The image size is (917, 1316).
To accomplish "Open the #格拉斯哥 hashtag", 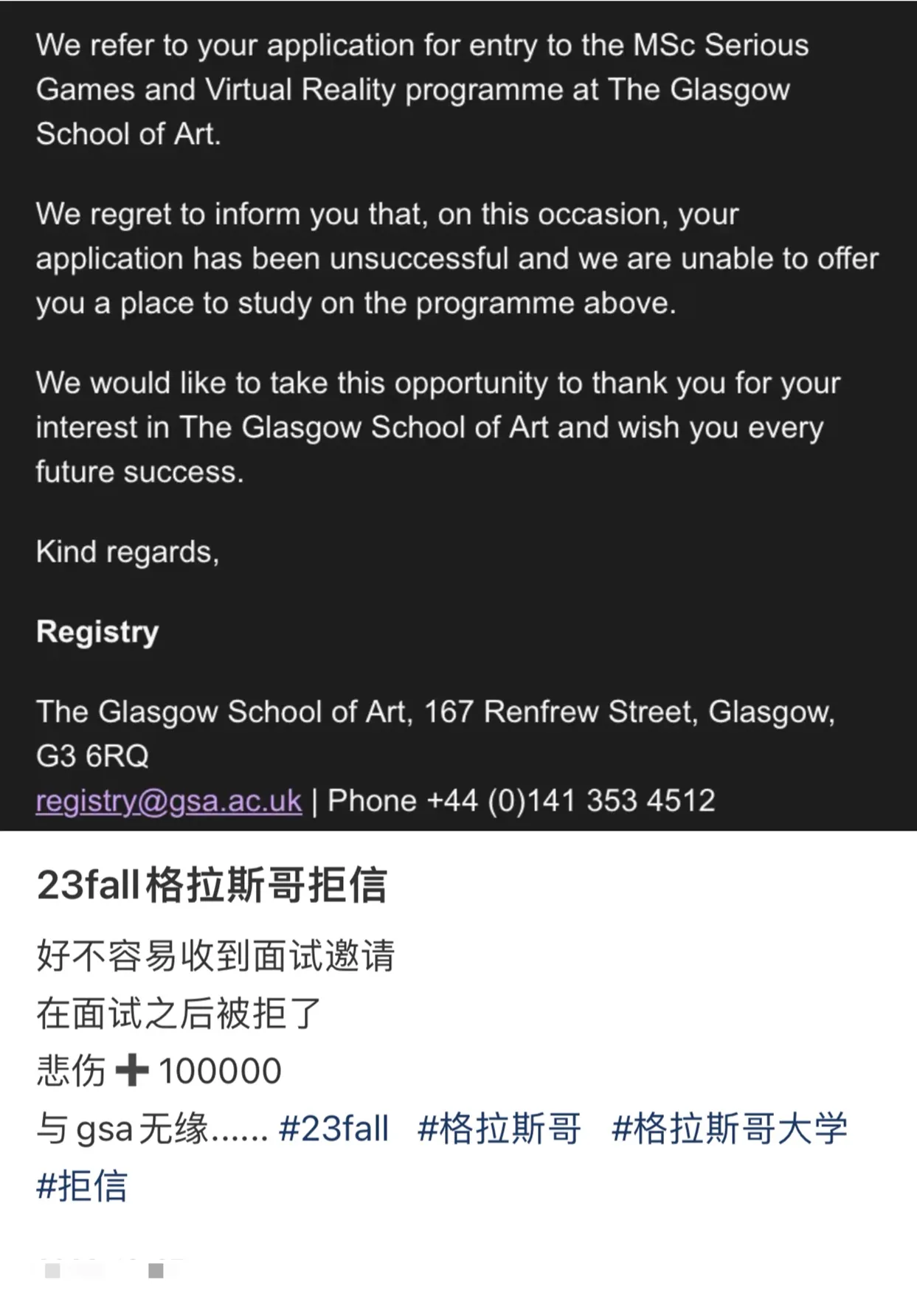I will point(499,1129).
